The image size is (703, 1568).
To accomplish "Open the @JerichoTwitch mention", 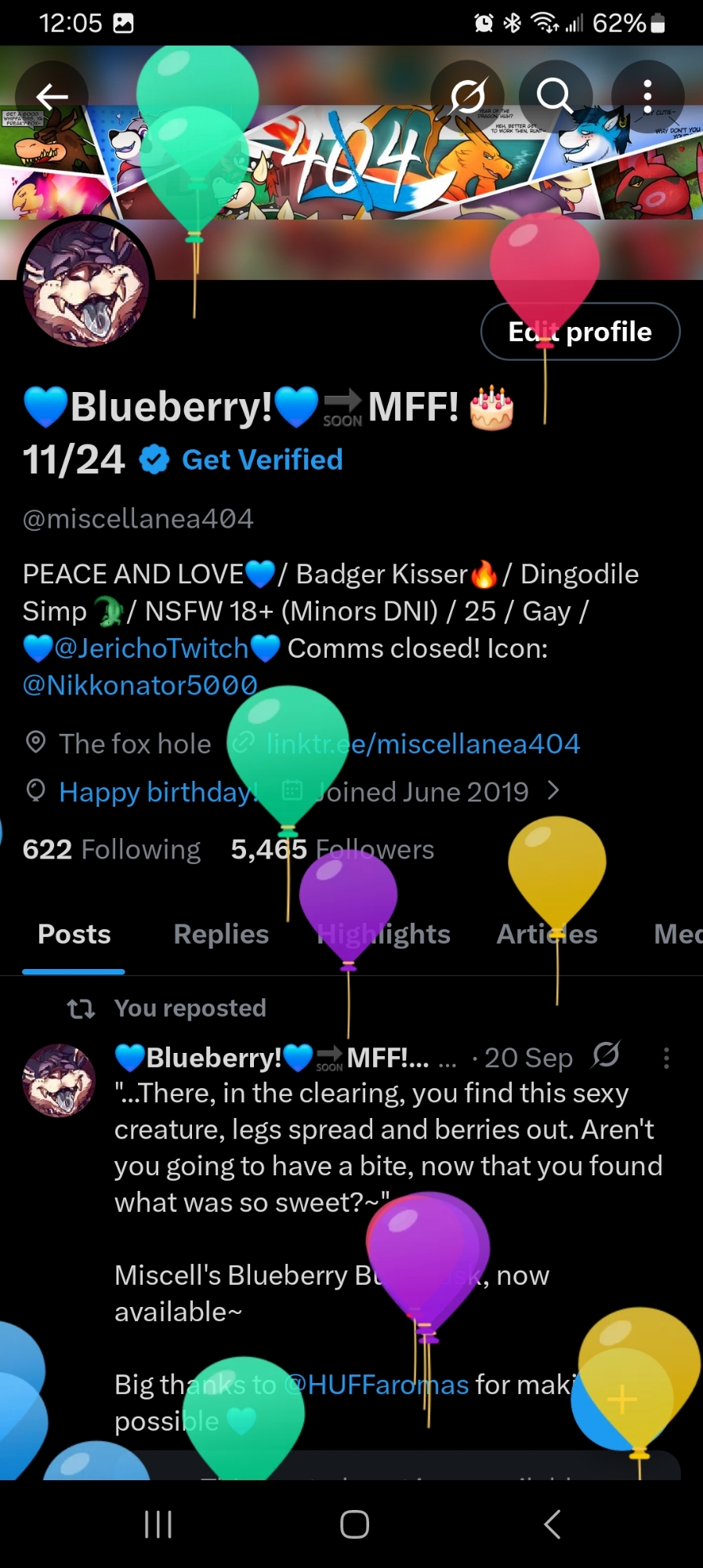I will (151, 648).
